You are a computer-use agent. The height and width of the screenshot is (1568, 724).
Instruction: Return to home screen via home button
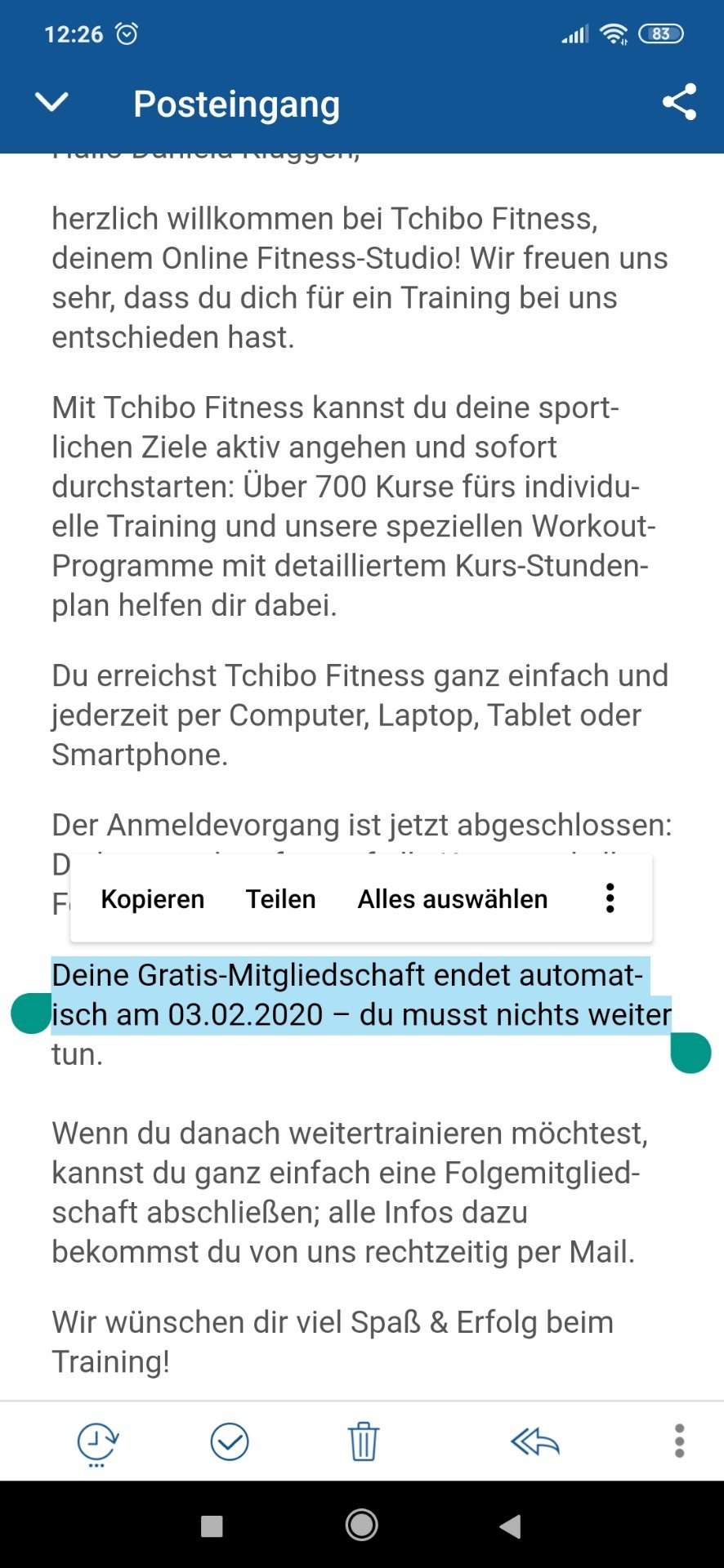pyautogui.click(x=362, y=1525)
